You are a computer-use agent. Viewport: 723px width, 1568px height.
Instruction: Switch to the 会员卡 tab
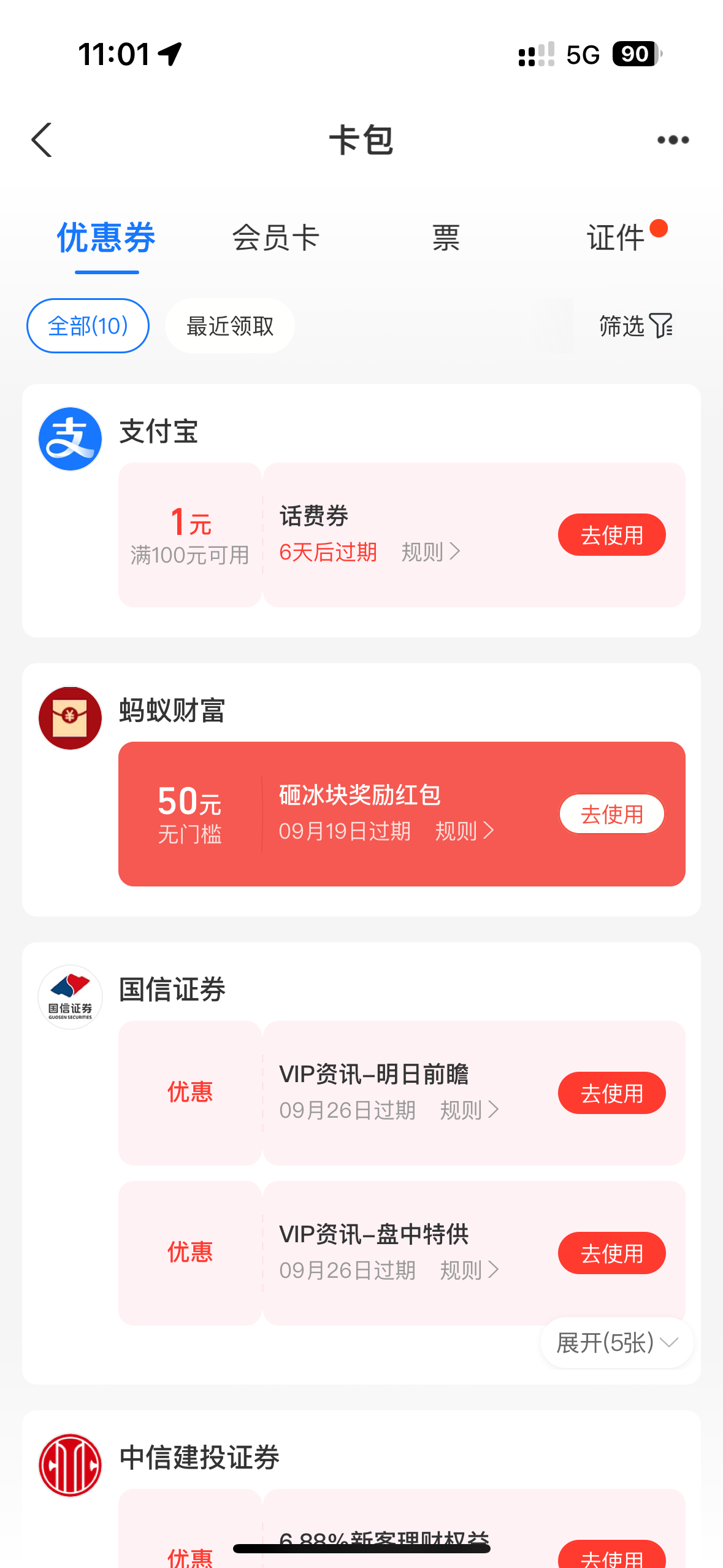pyautogui.click(x=276, y=237)
